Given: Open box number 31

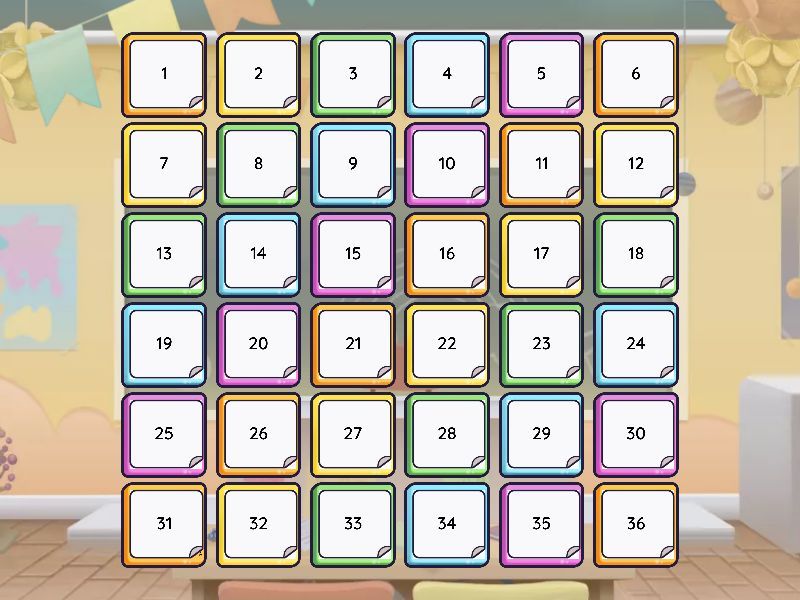Looking at the screenshot, I should point(164,524).
